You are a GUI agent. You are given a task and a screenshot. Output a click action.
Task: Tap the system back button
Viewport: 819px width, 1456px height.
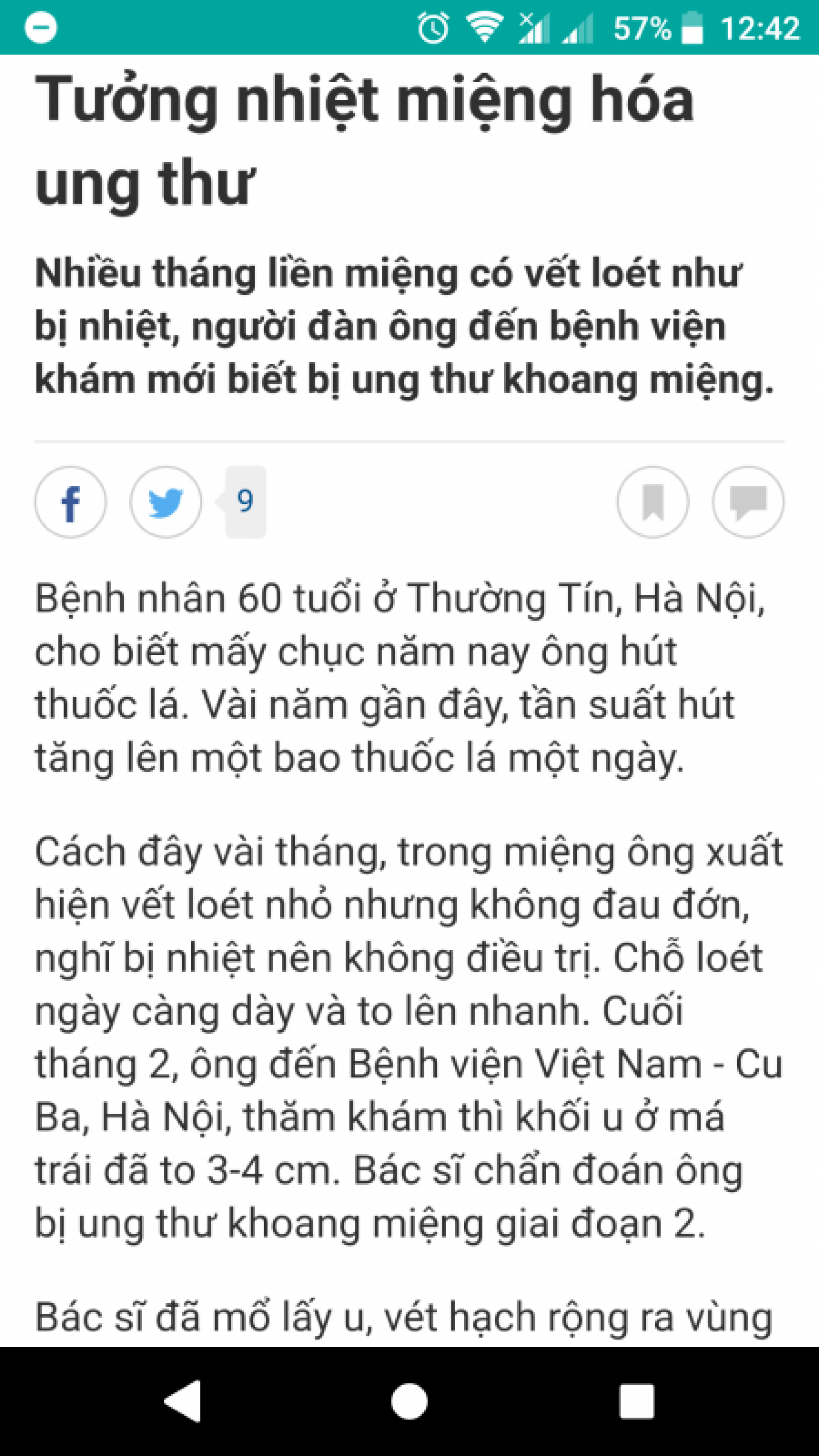[183, 1401]
